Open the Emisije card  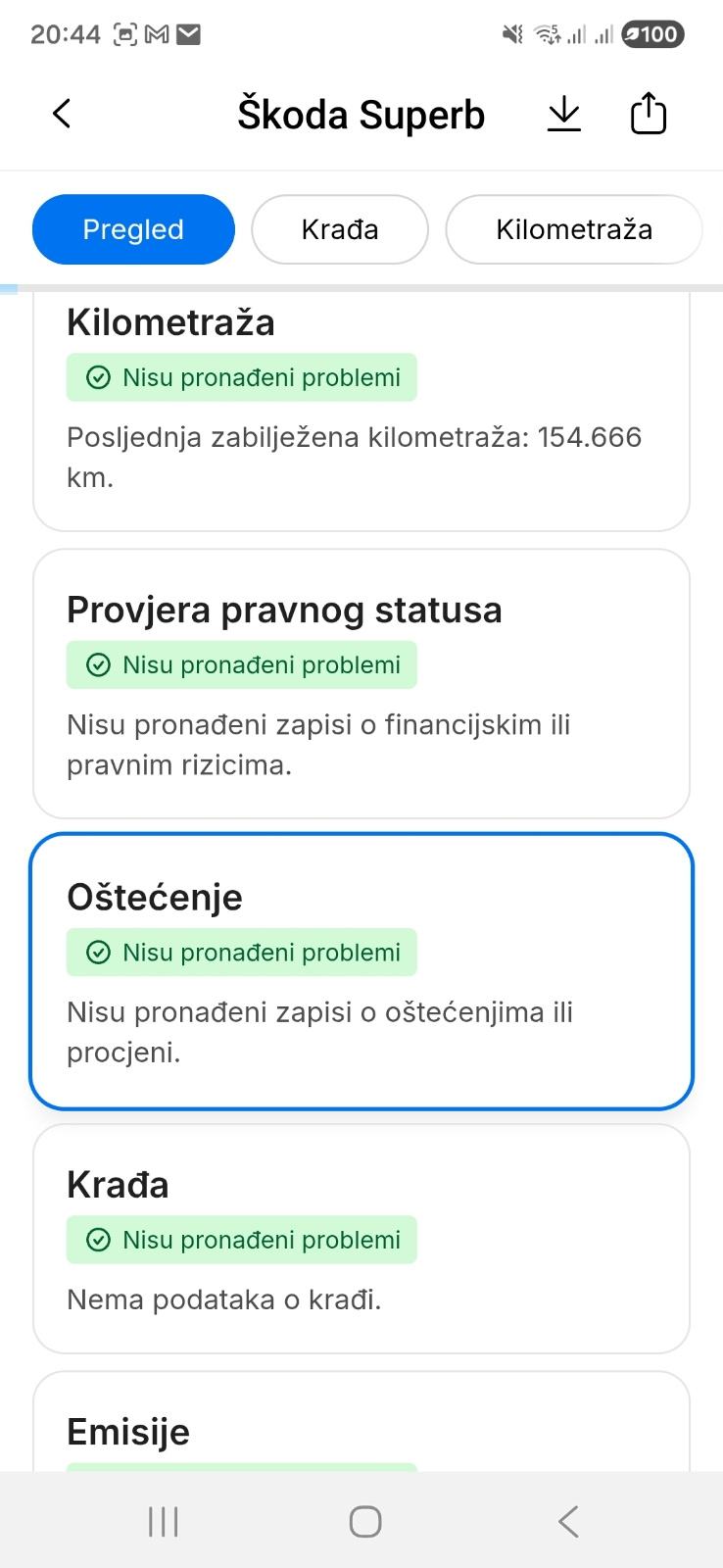(x=361, y=1421)
